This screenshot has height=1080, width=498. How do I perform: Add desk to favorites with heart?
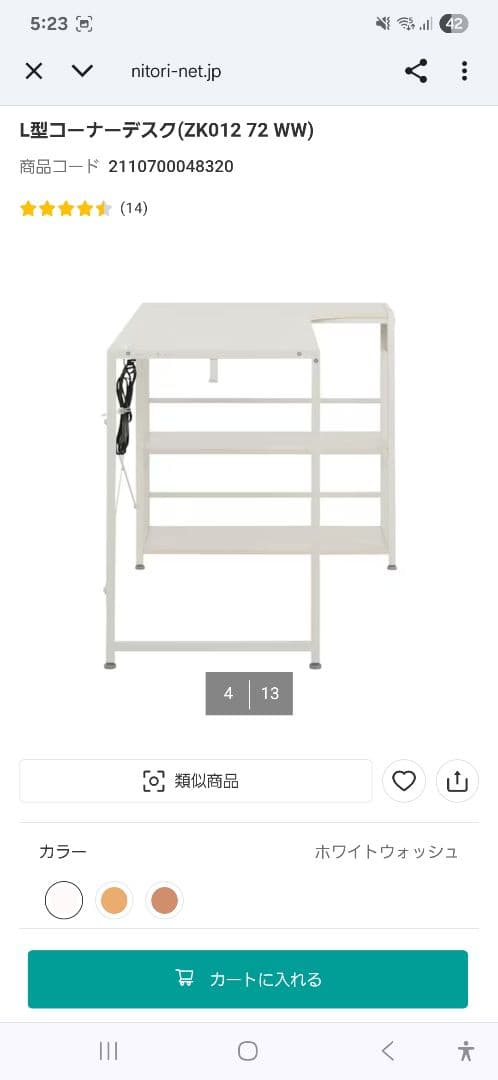[404, 781]
